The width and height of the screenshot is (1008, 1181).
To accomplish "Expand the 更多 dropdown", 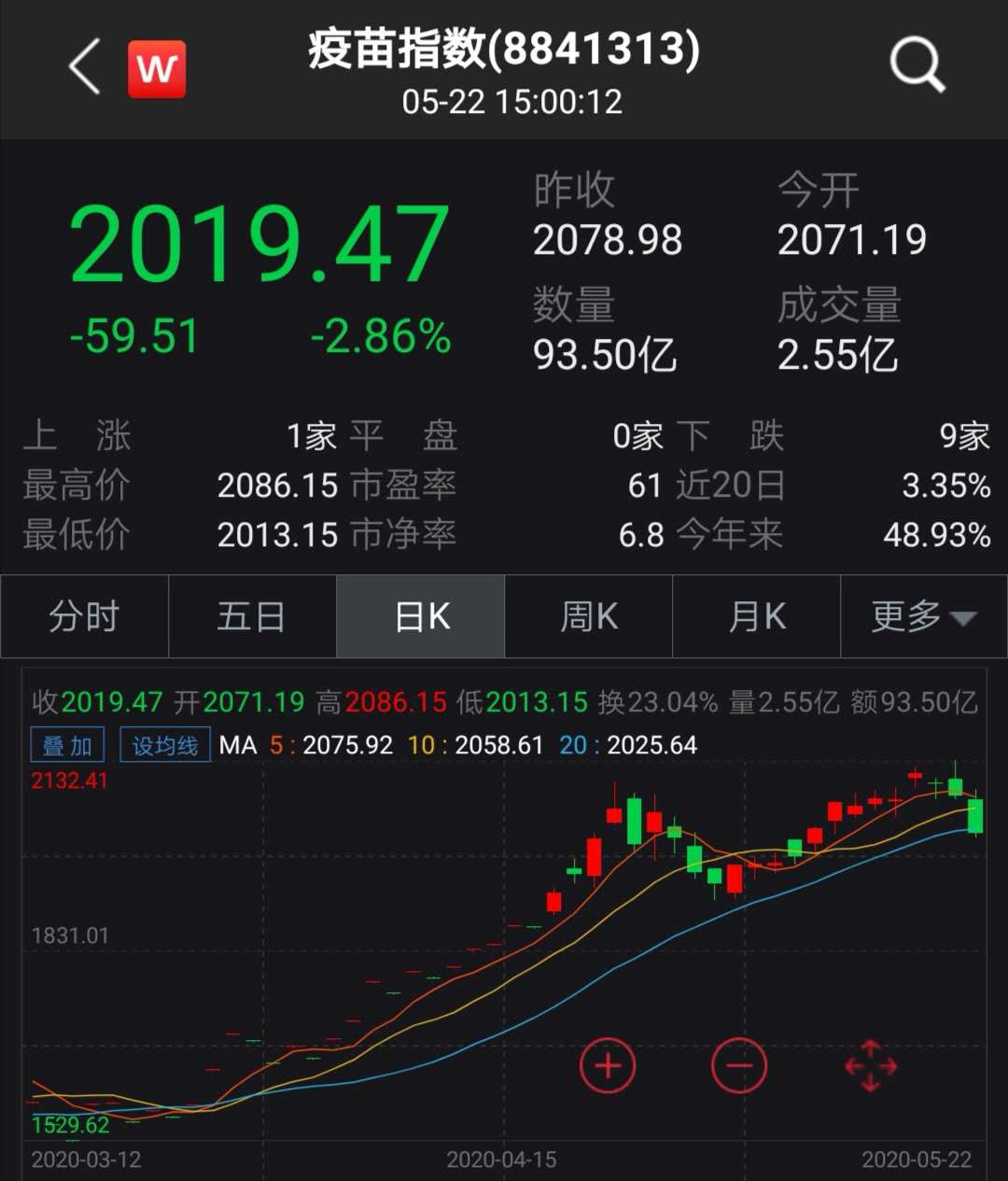I will click(923, 617).
